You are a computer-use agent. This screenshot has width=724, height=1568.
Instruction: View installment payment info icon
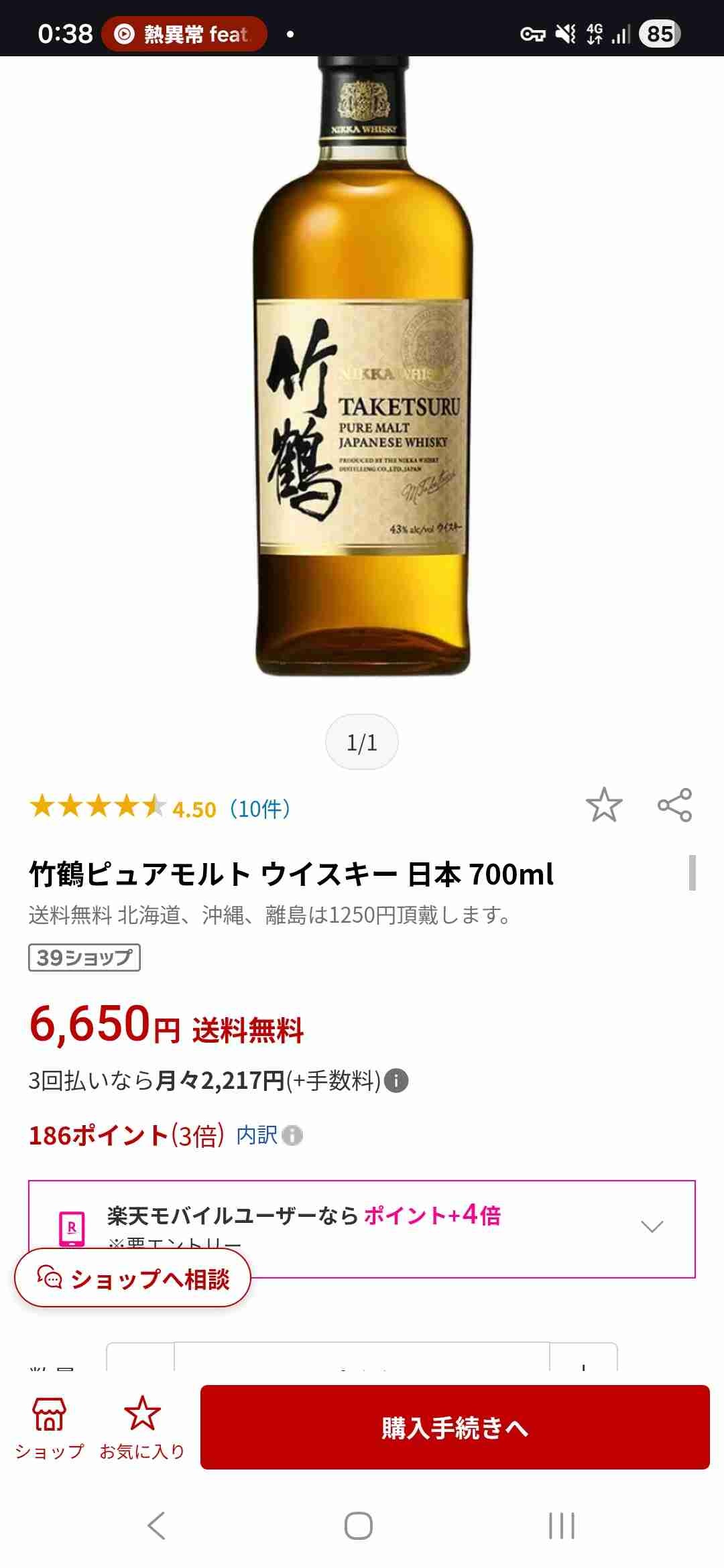pyautogui.click(x=396, y=1081)
